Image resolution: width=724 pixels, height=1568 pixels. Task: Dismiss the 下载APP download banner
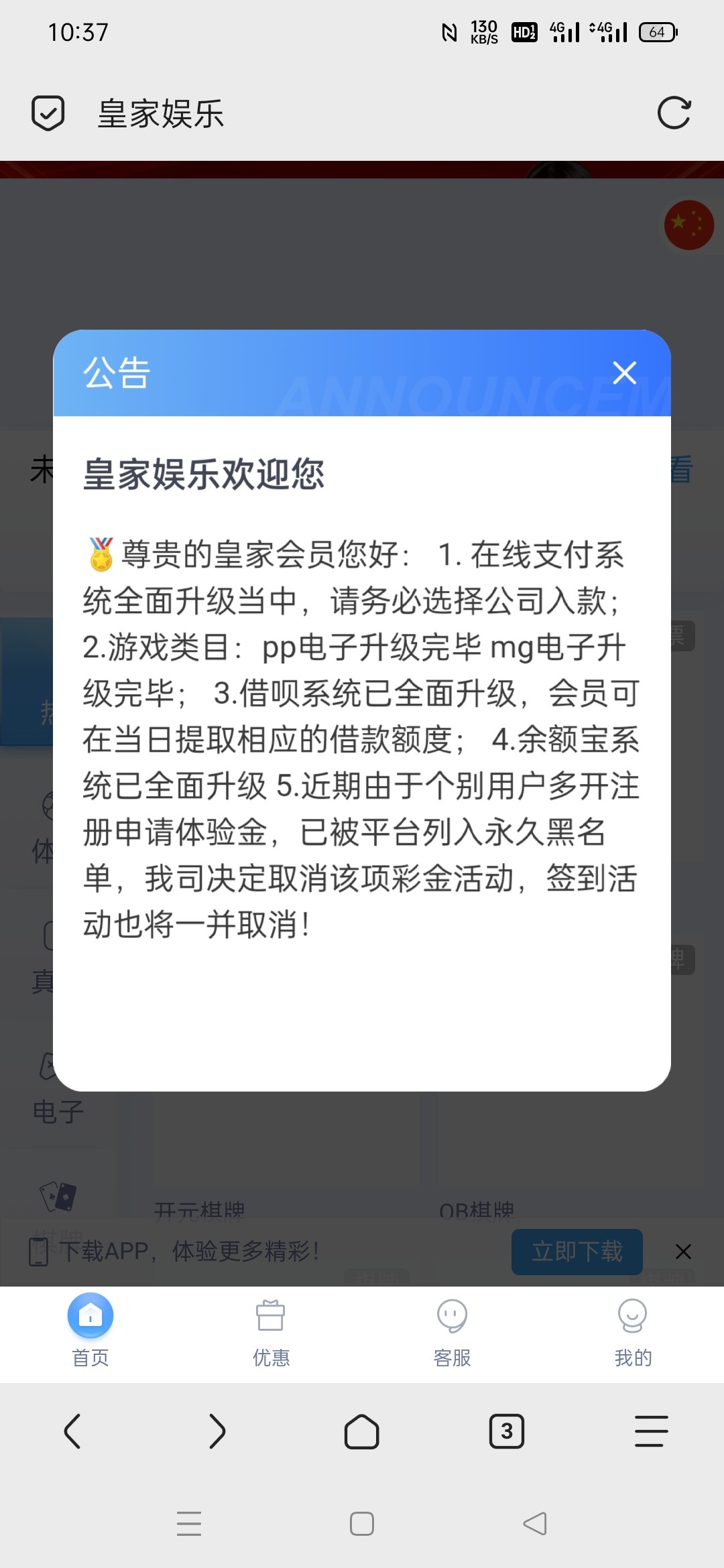683,1251
